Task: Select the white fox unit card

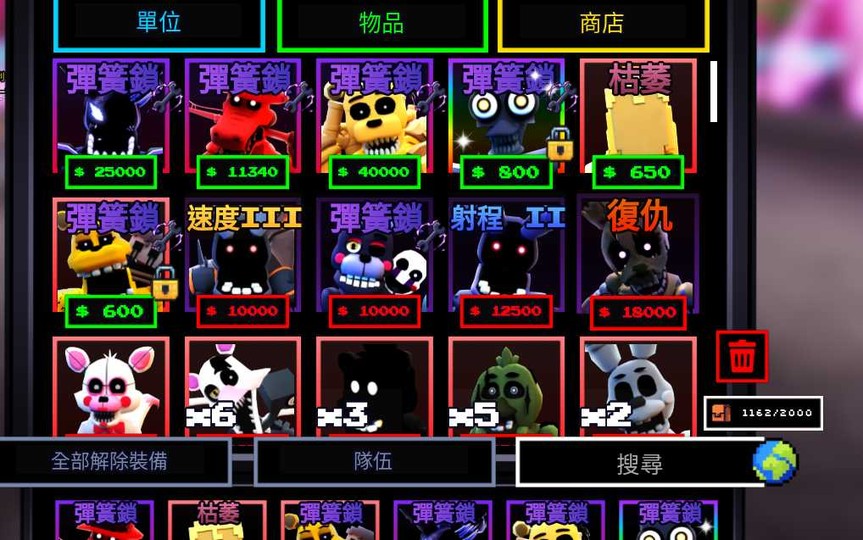Action: pos(111,386)
